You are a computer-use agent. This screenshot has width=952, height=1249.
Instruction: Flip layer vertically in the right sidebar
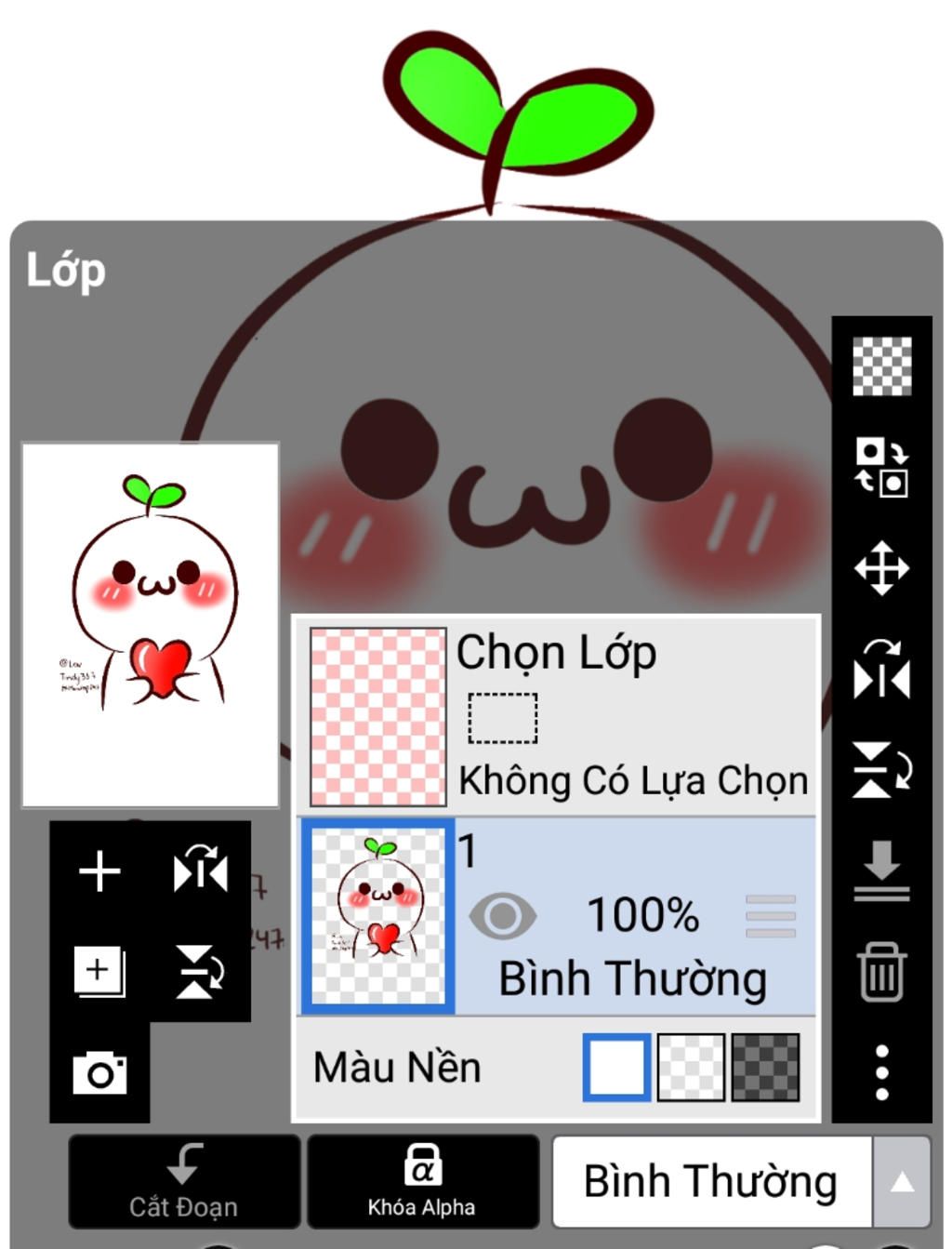click(x=881, y=770)
